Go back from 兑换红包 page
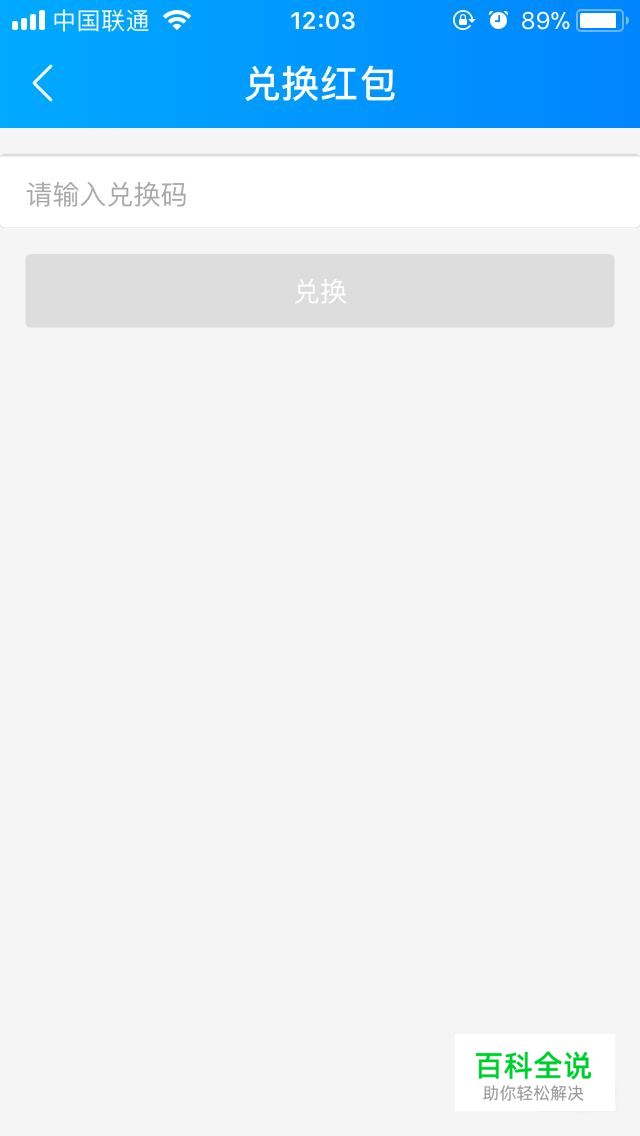 click(x=43, y=83)
